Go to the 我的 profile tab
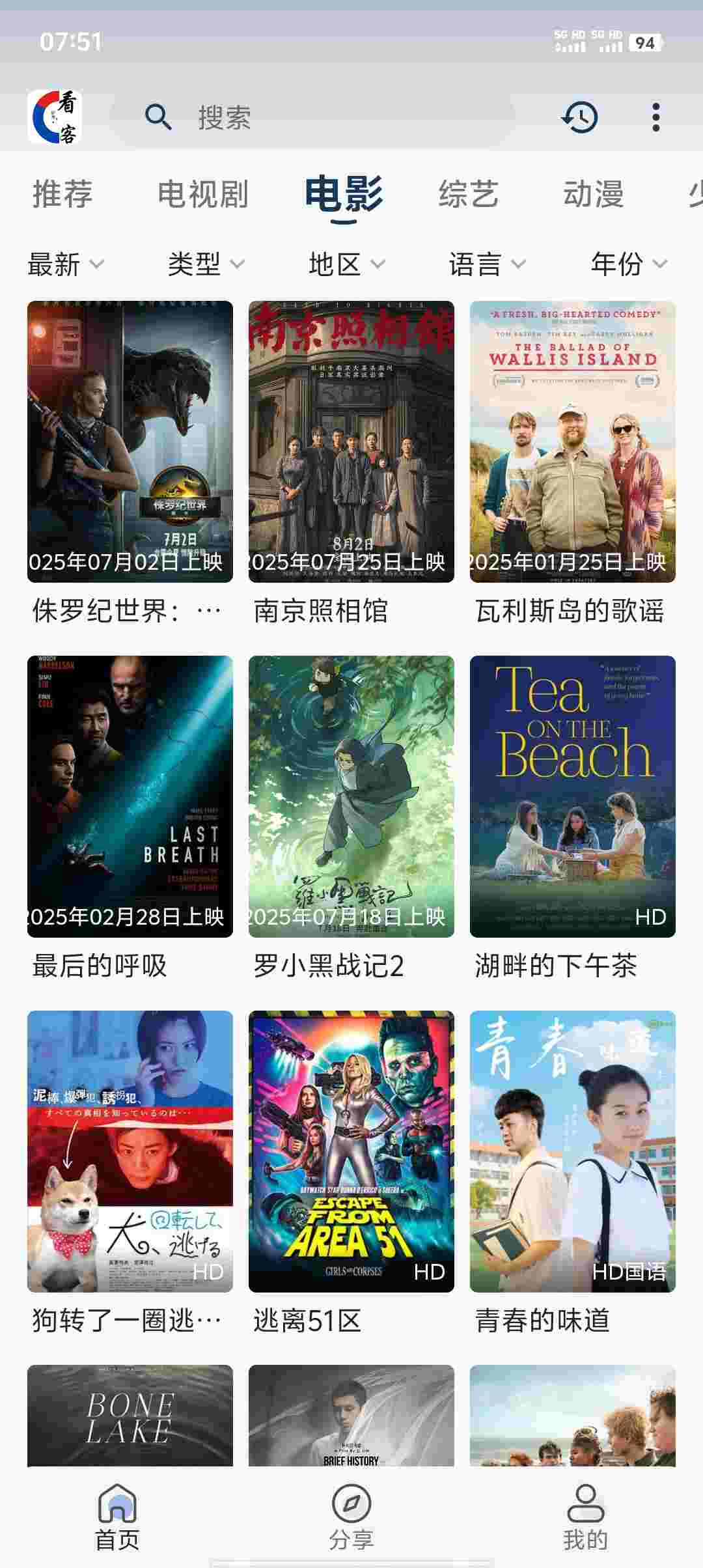This screenshot has height=1568, width=703. coord(585,1517)
